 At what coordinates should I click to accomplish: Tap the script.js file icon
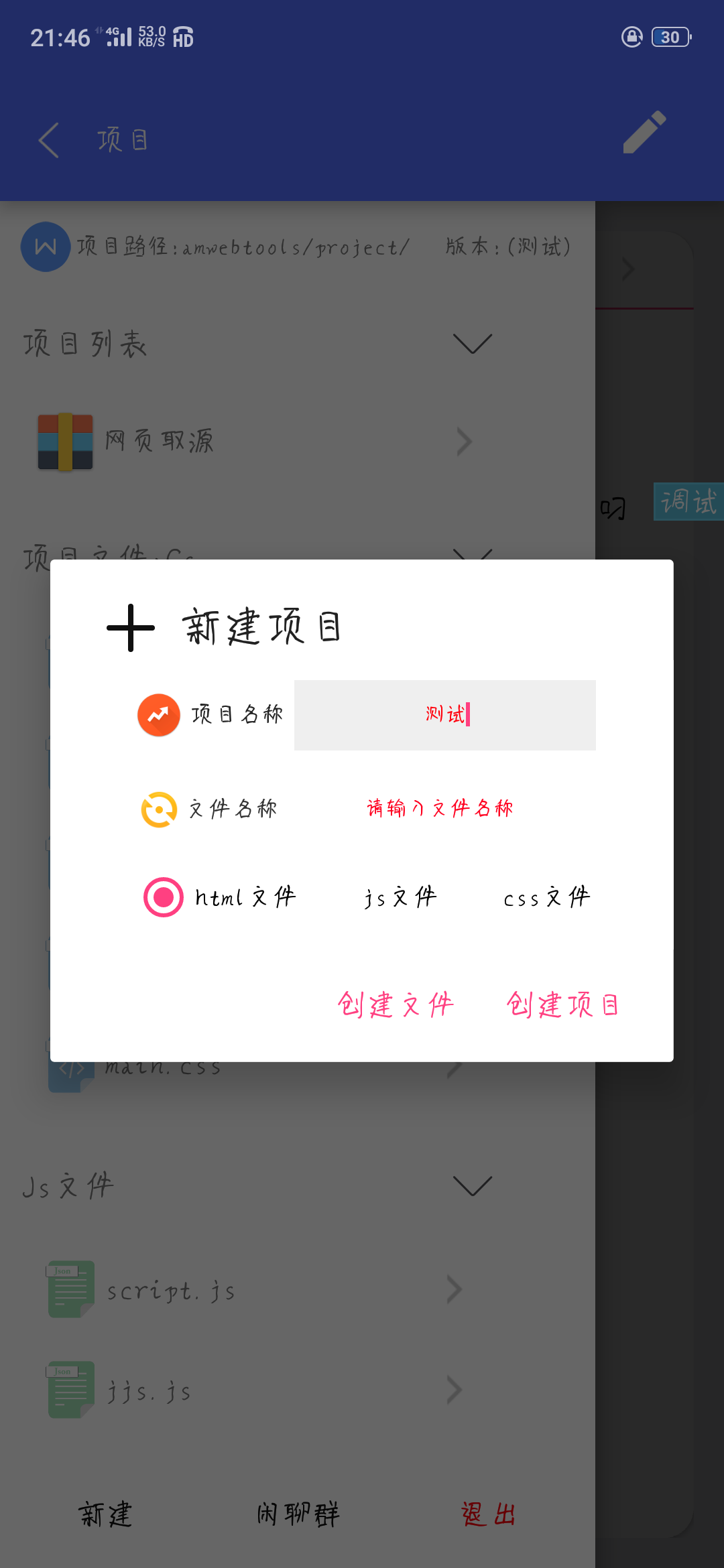click(x=69, y=1289)
